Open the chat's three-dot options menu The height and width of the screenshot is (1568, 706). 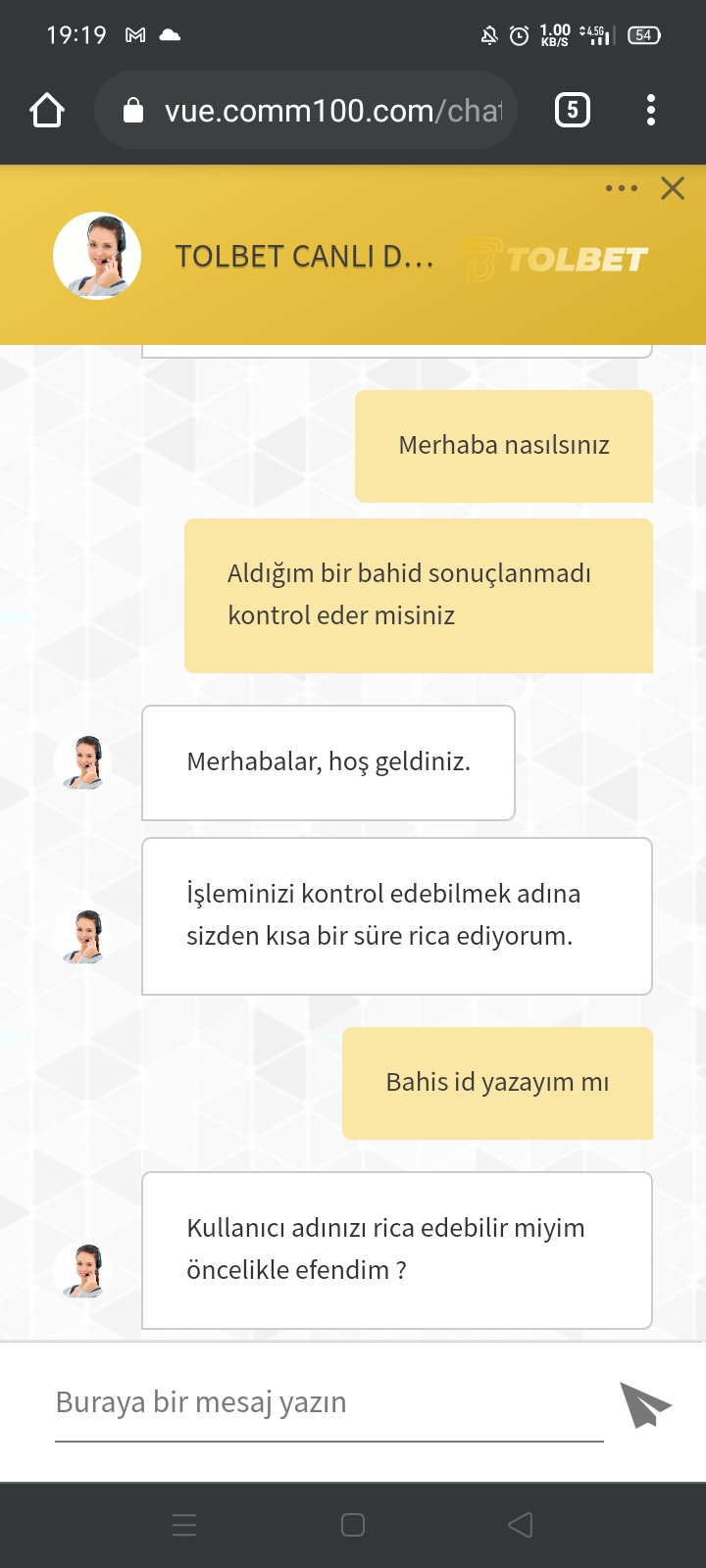tap(622, 188)
